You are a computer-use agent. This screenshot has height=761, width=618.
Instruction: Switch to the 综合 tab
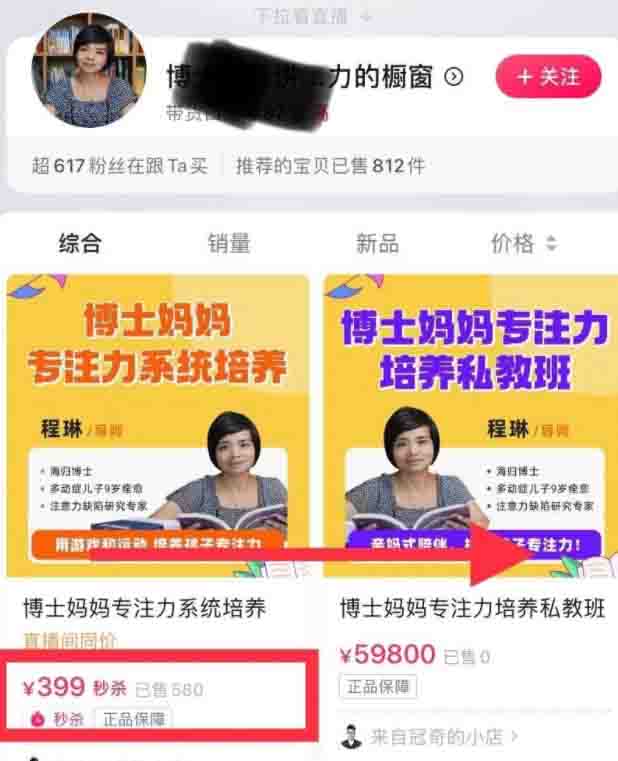click(80, 243)
